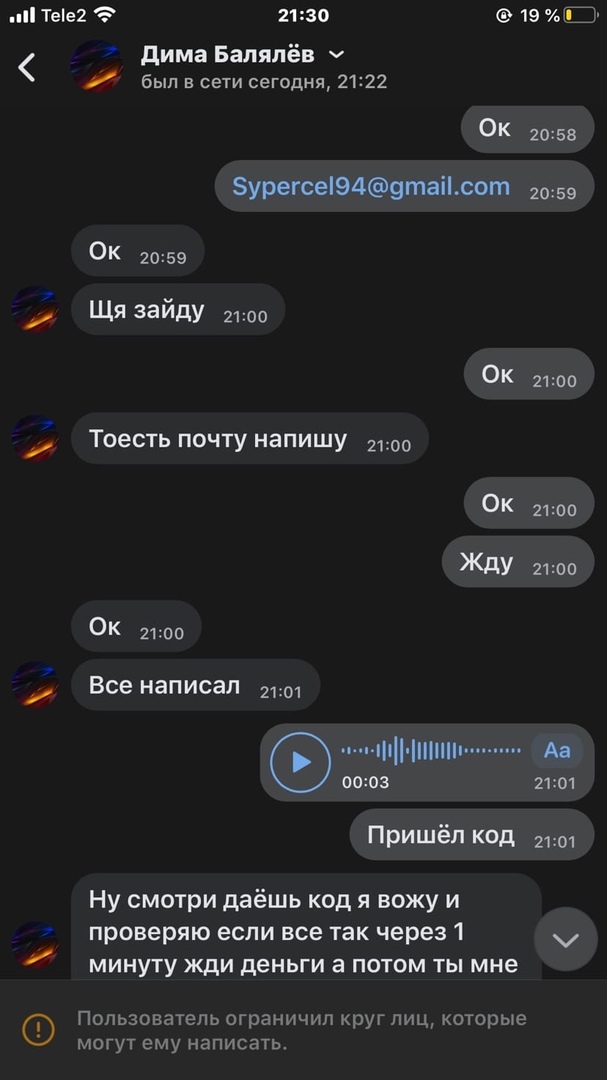Jump to the latest messages with down arrow

point(565,940)
